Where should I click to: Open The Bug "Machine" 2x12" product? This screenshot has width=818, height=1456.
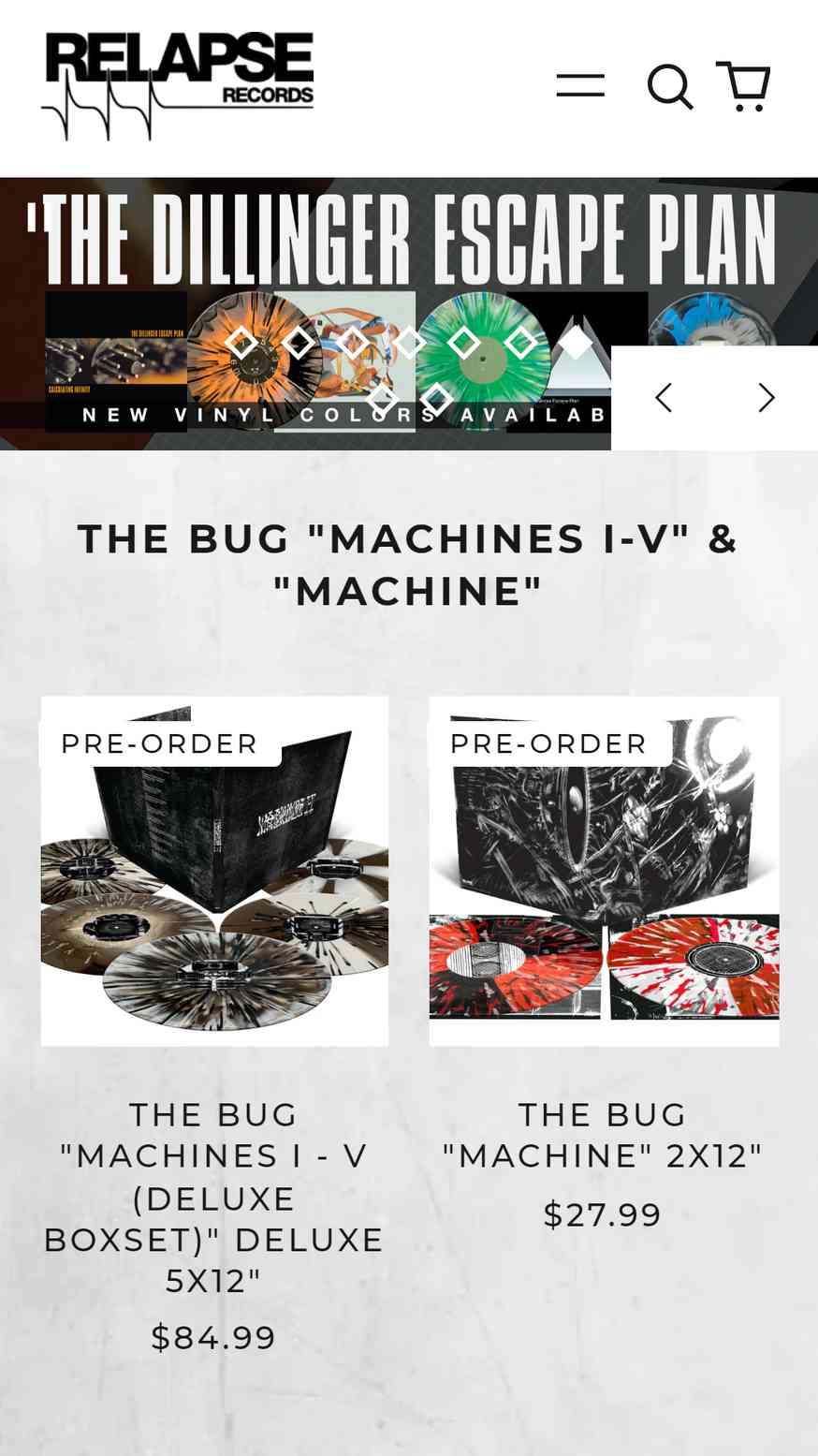tap(603, 1135)
